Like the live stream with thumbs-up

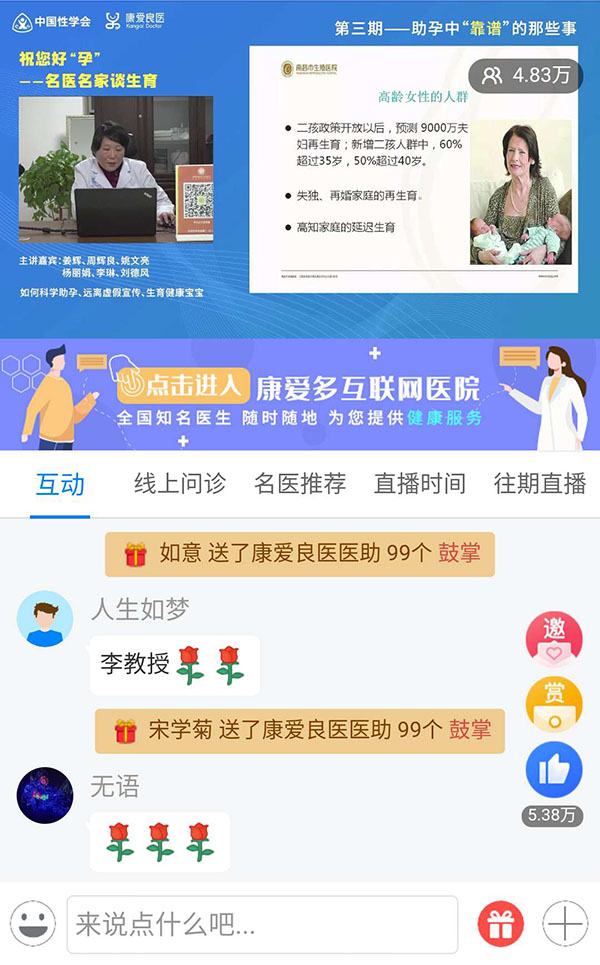[554, 769]
